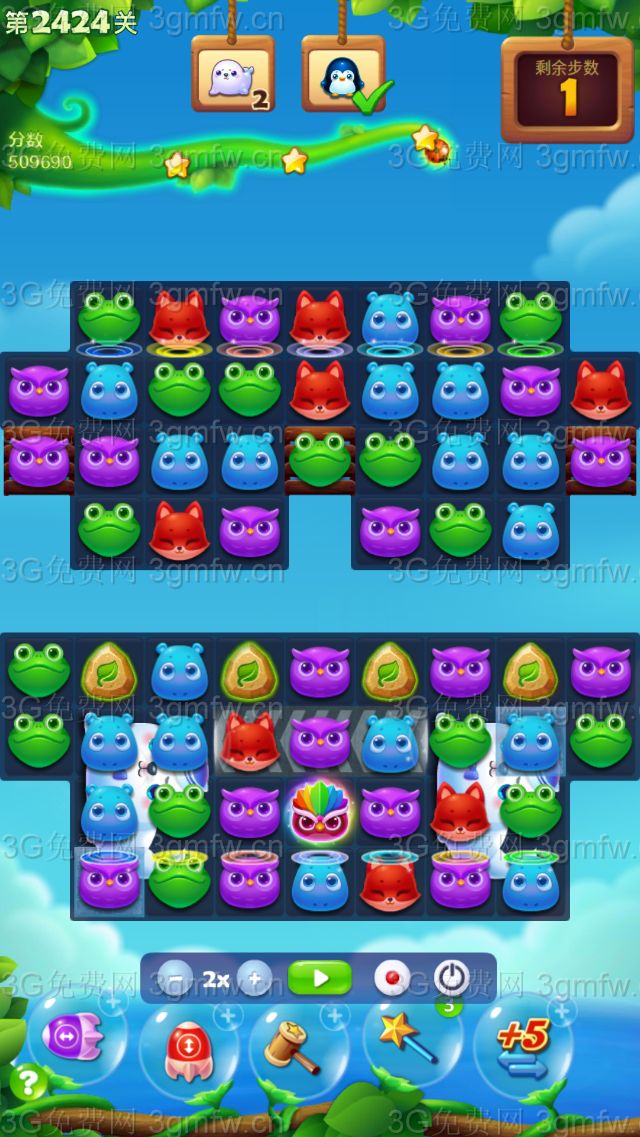Tap the green play button

[320, 978]
